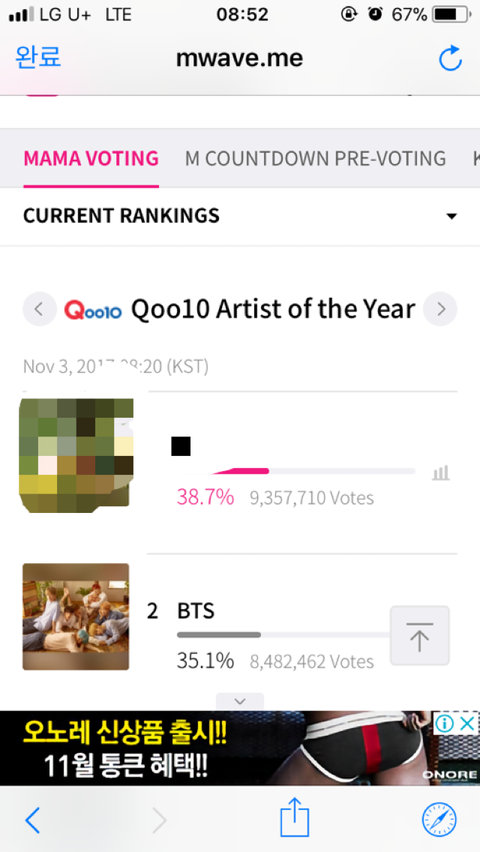Reload the mwave.me page

point(450,58)
